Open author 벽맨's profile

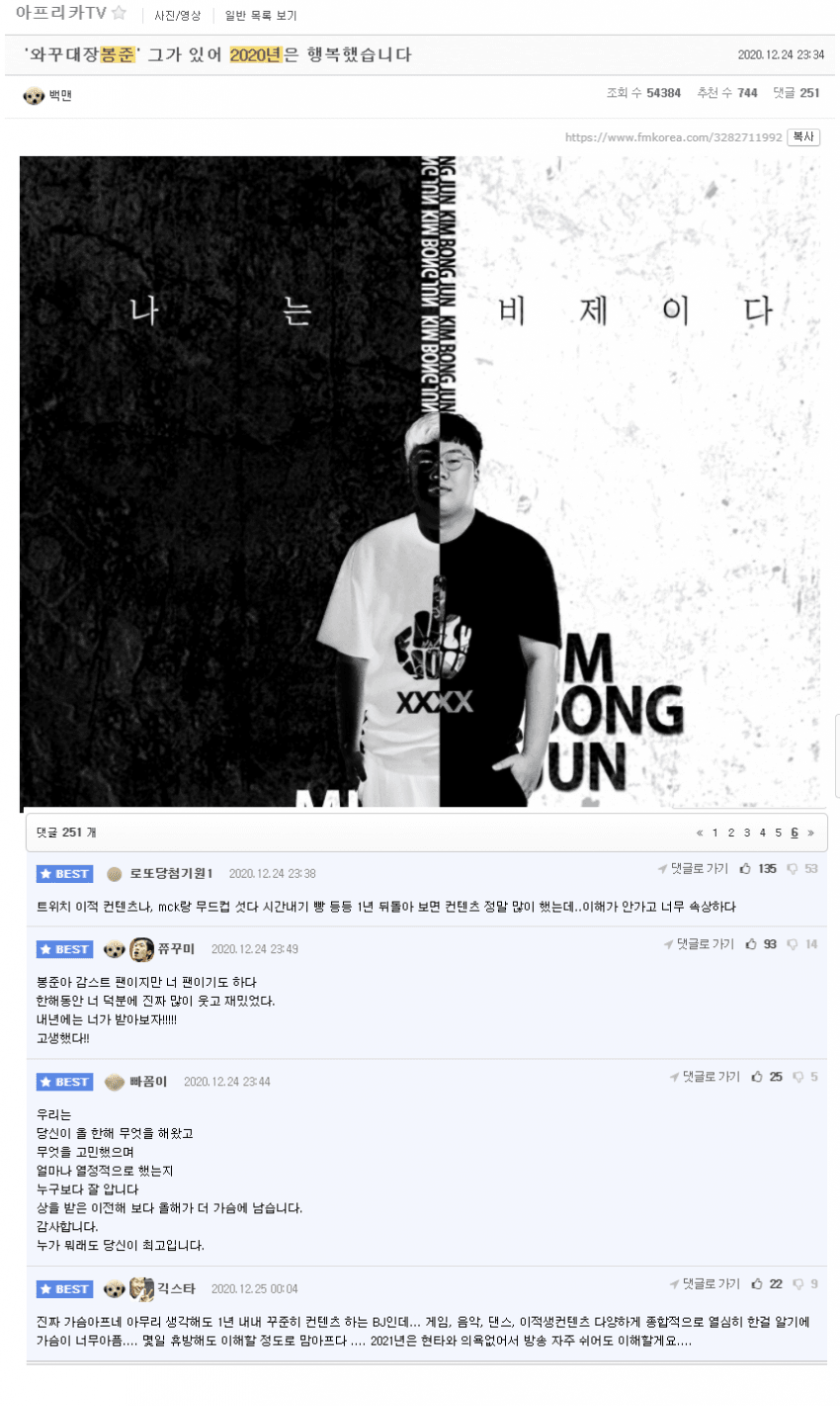59,96
